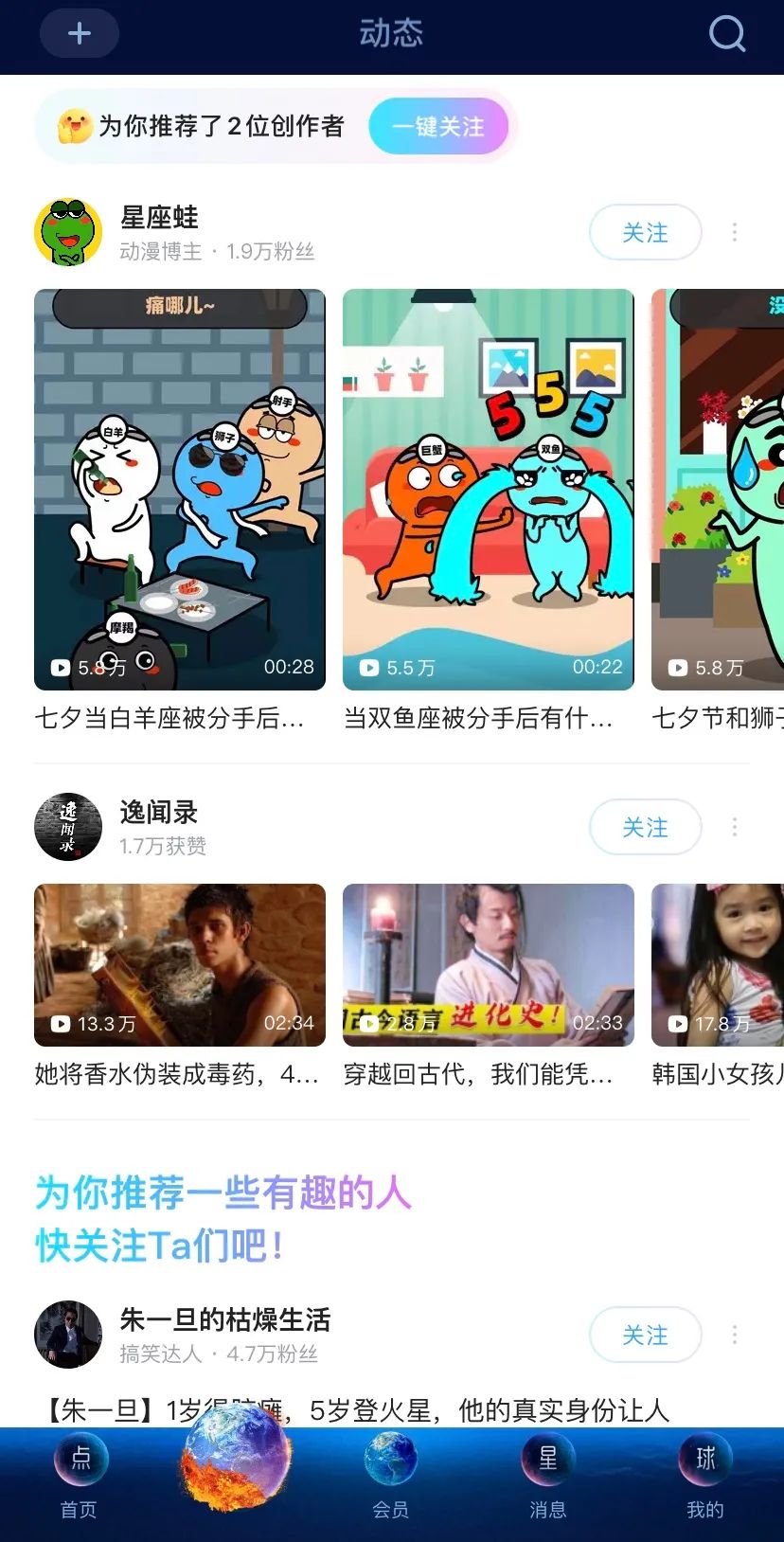Viewport: 784px width, 1542px height.
Task: Tap the plus button to create post
Action: click(79, 34)
